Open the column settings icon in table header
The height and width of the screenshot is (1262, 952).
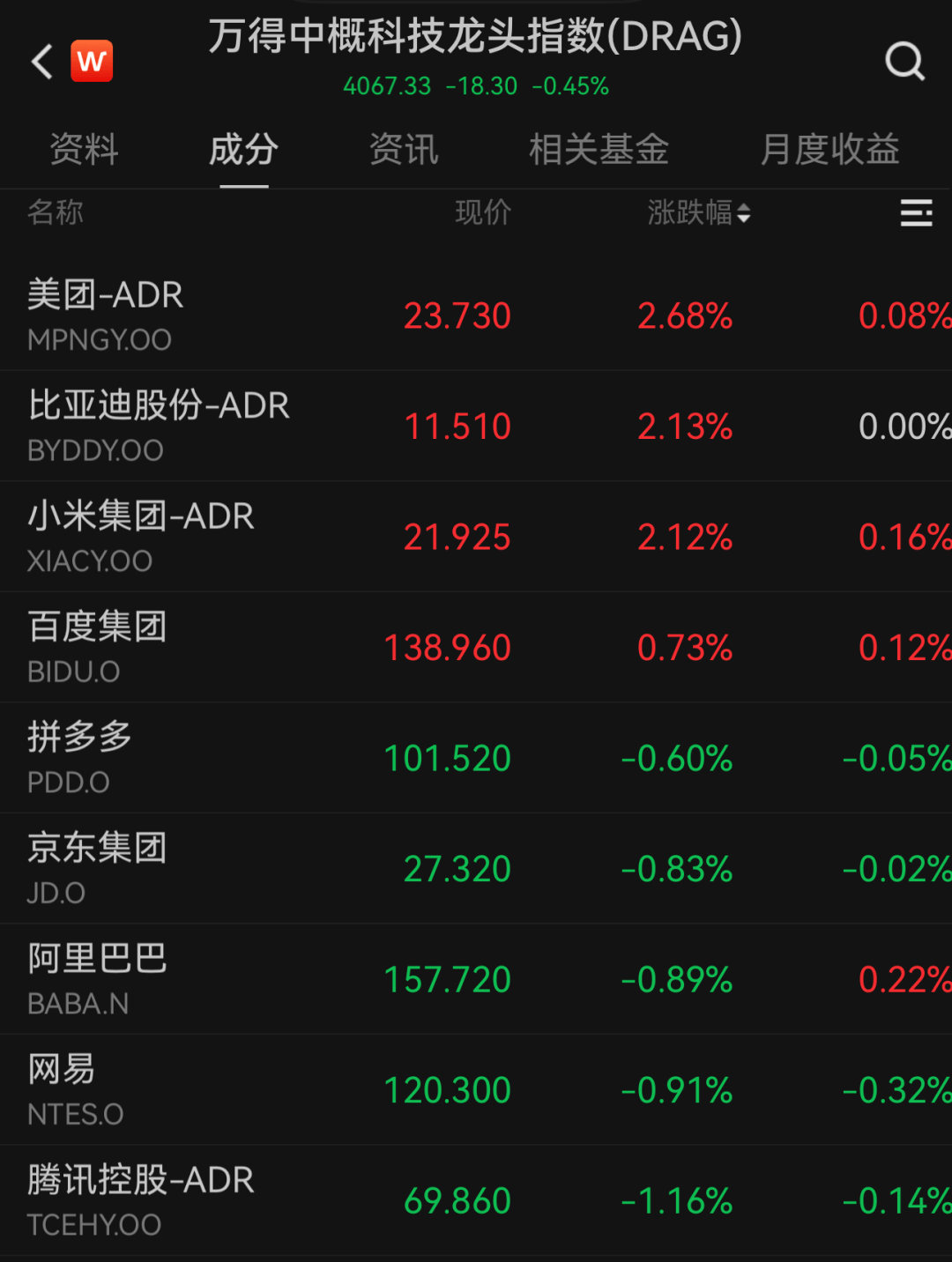click(917, 212)
